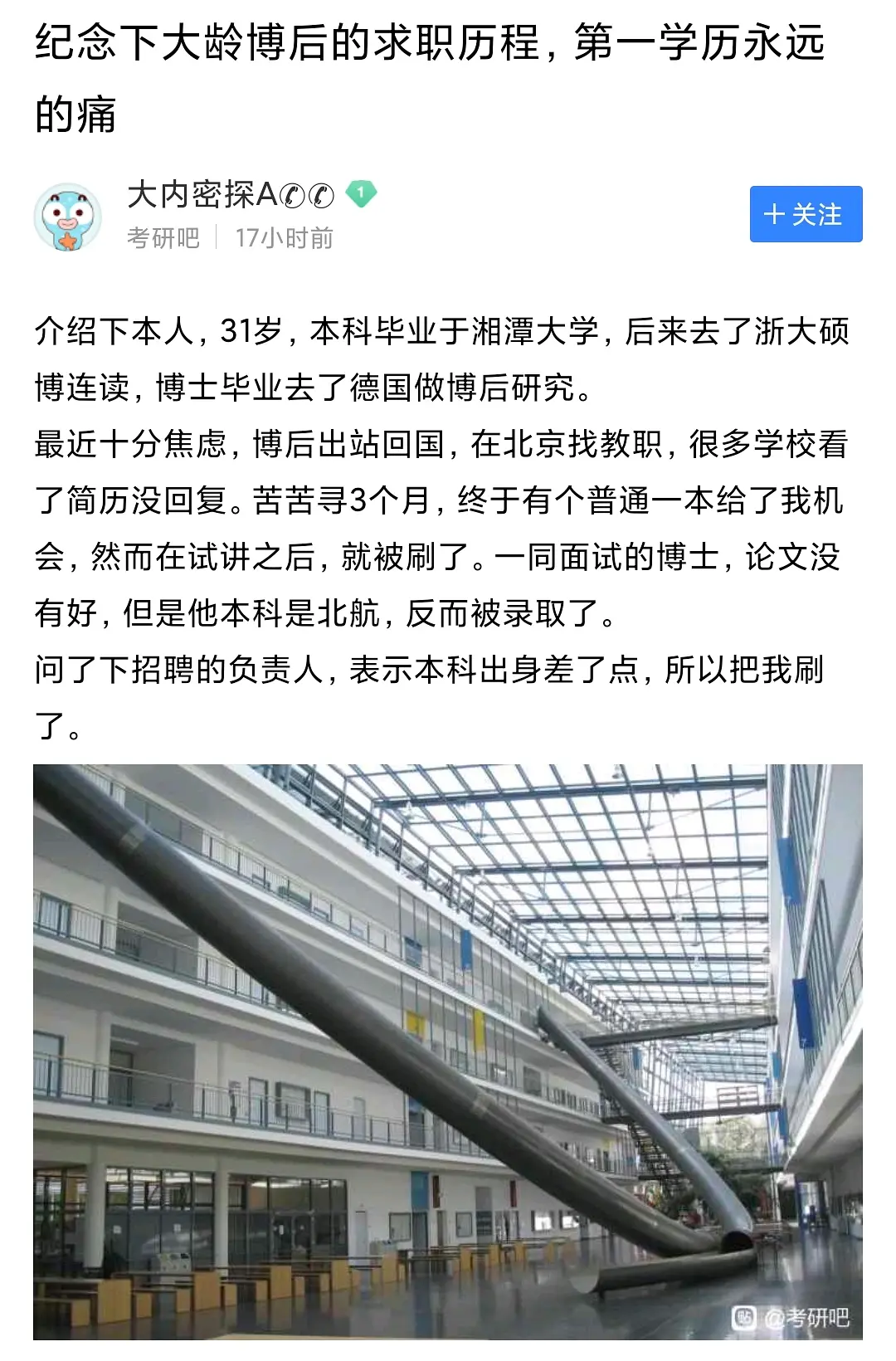Screen dimensions: 896x1361
Task: Follow the author with the 关注 button
Action: coord(805,214)
